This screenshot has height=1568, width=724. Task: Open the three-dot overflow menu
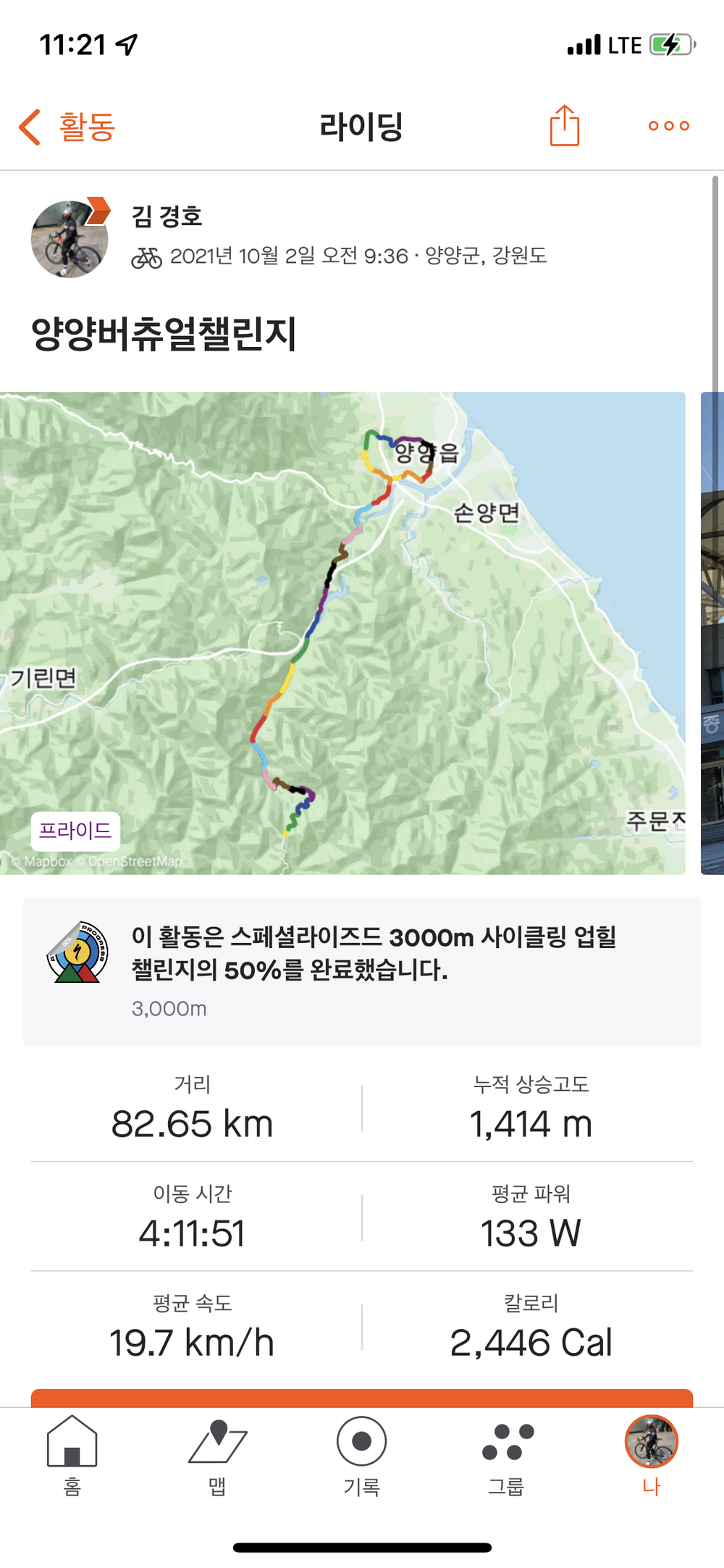click(668, 126)
